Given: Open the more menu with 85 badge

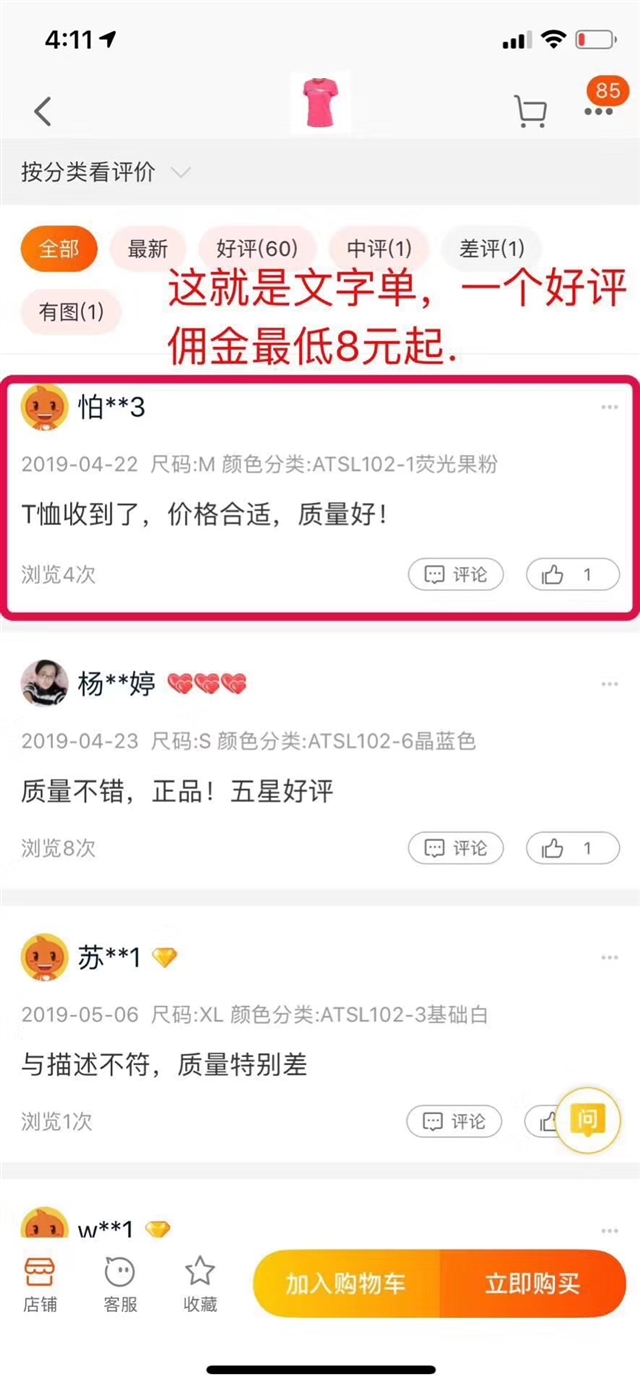Looking at the screenshot, I should click(x=599, y=108).
